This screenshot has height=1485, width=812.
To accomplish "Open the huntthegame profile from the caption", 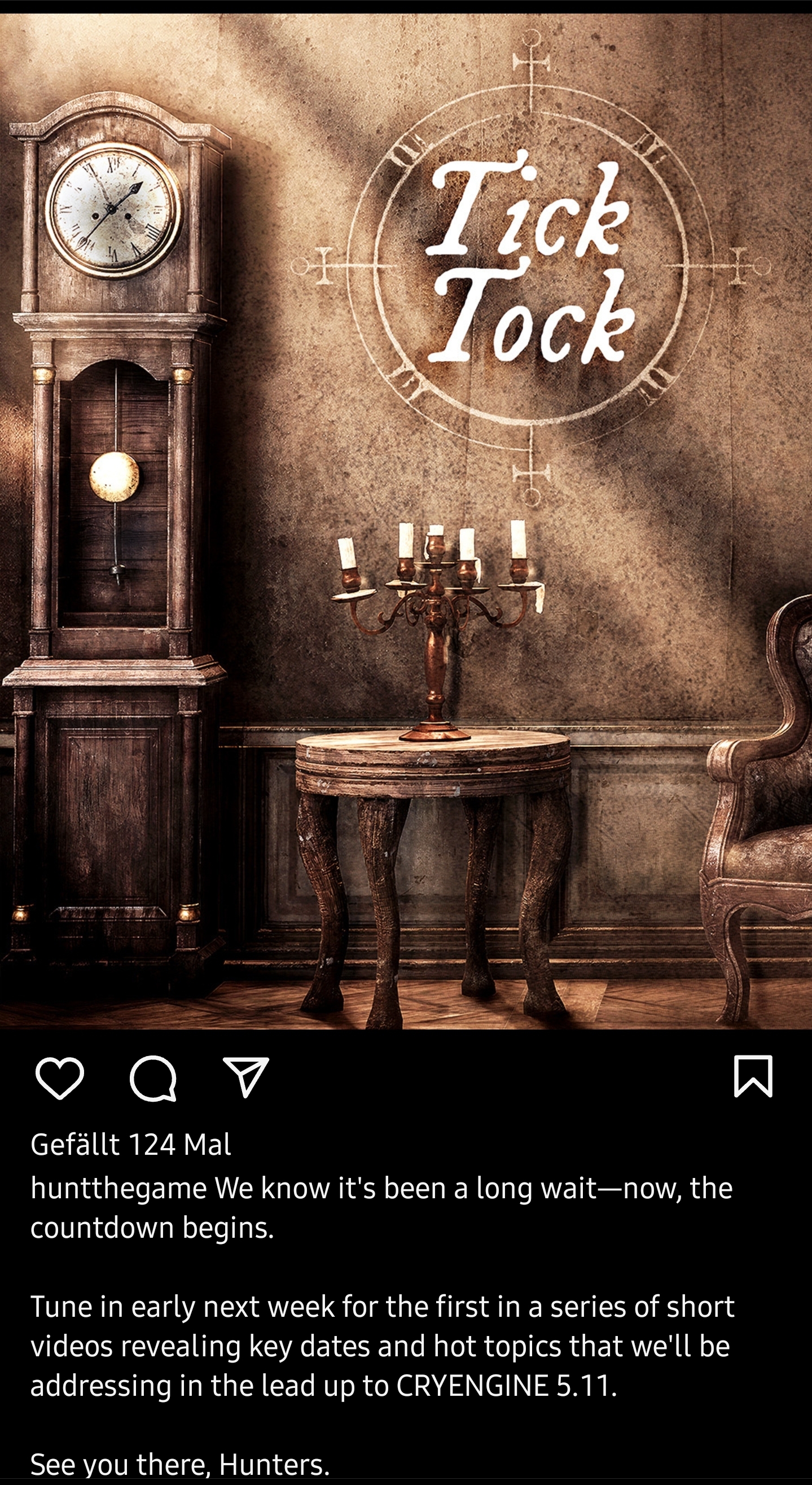I will point(118,1188).
